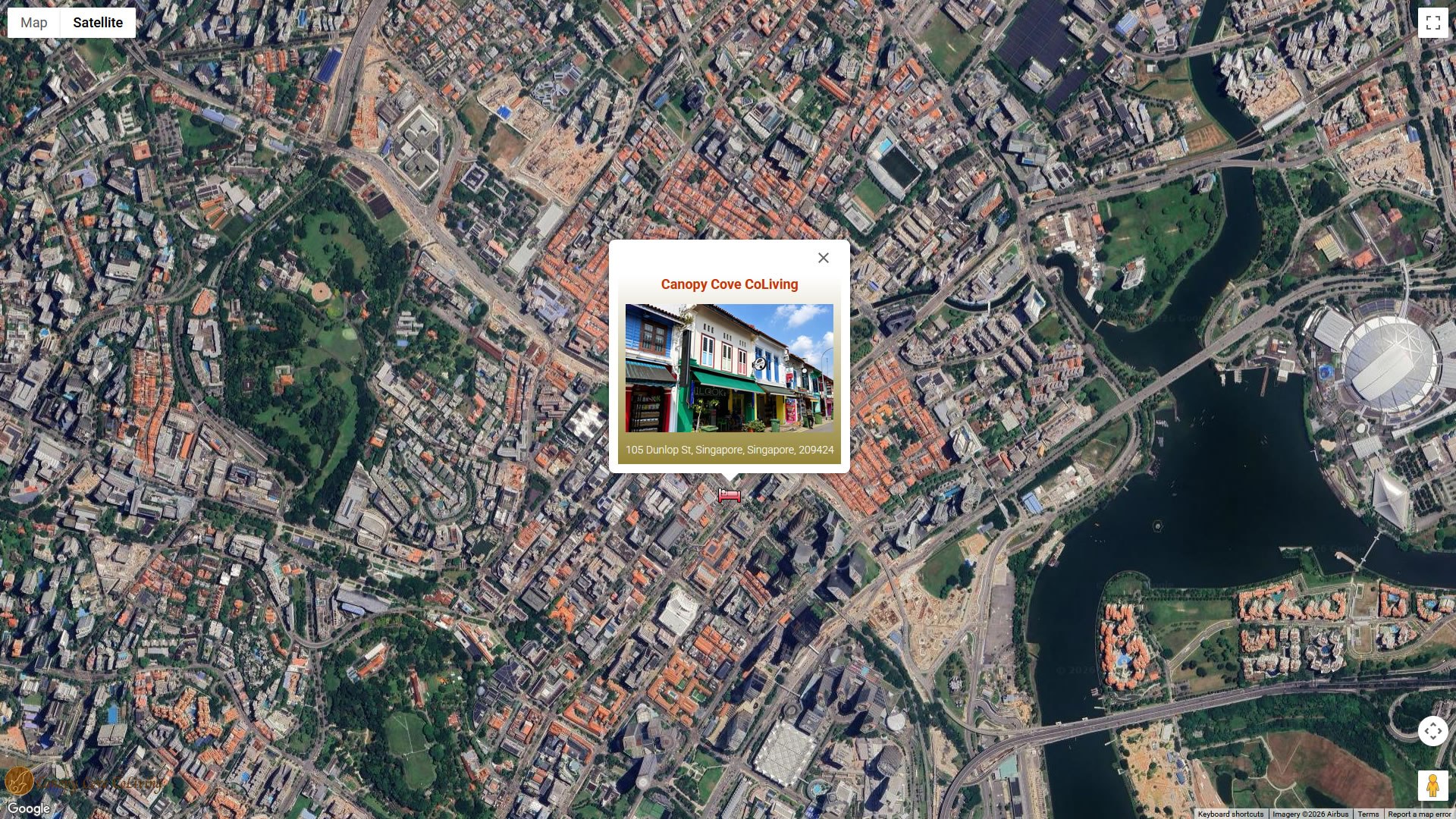Report a map error
This screenshot has width=1456, height=819.
tap(1419, 814)
